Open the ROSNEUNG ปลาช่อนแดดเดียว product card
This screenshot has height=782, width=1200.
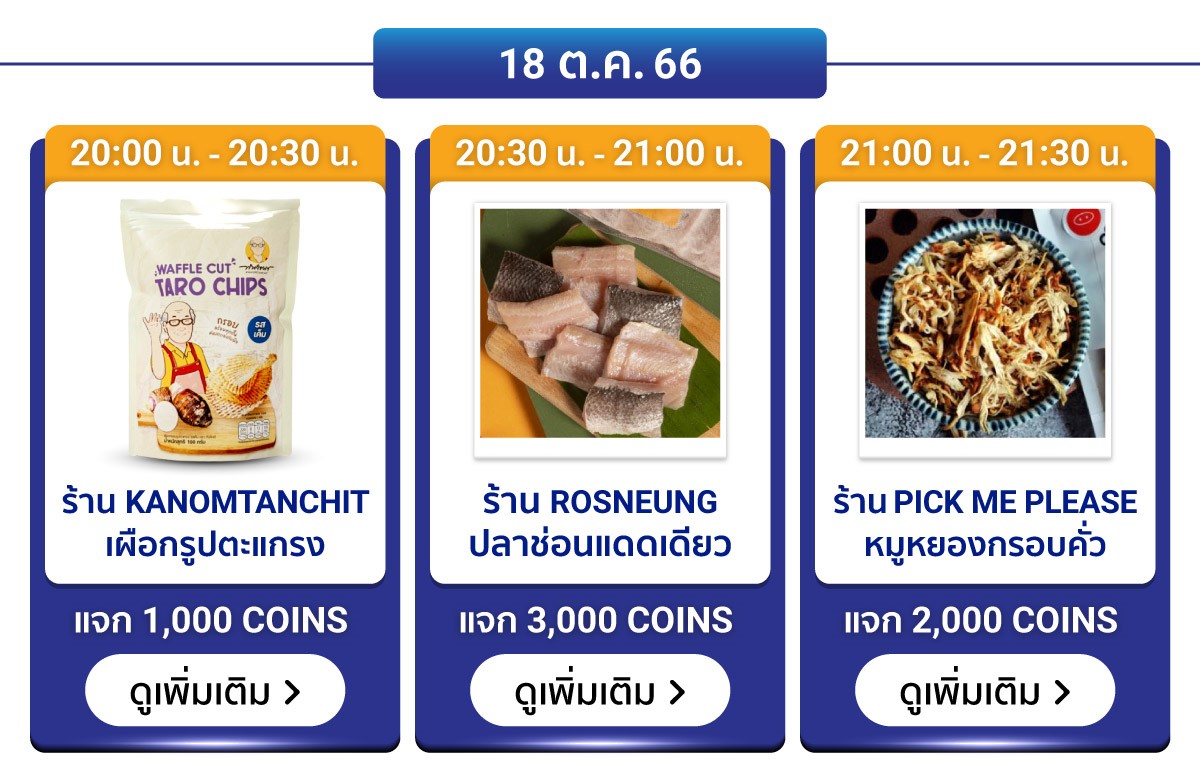[600, 380]
